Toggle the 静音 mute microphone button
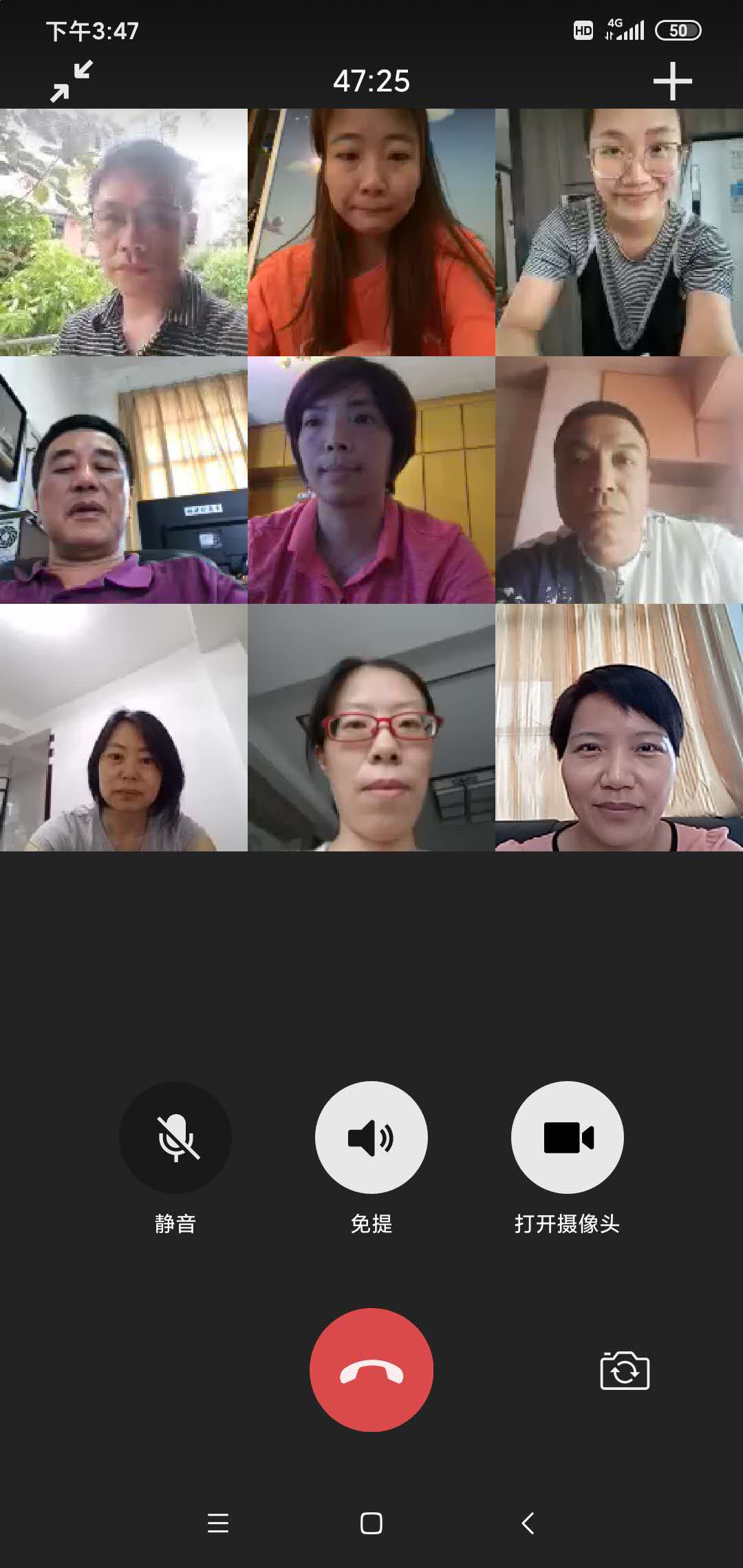Viewport: 743px width, 1568px height. 175,1137
